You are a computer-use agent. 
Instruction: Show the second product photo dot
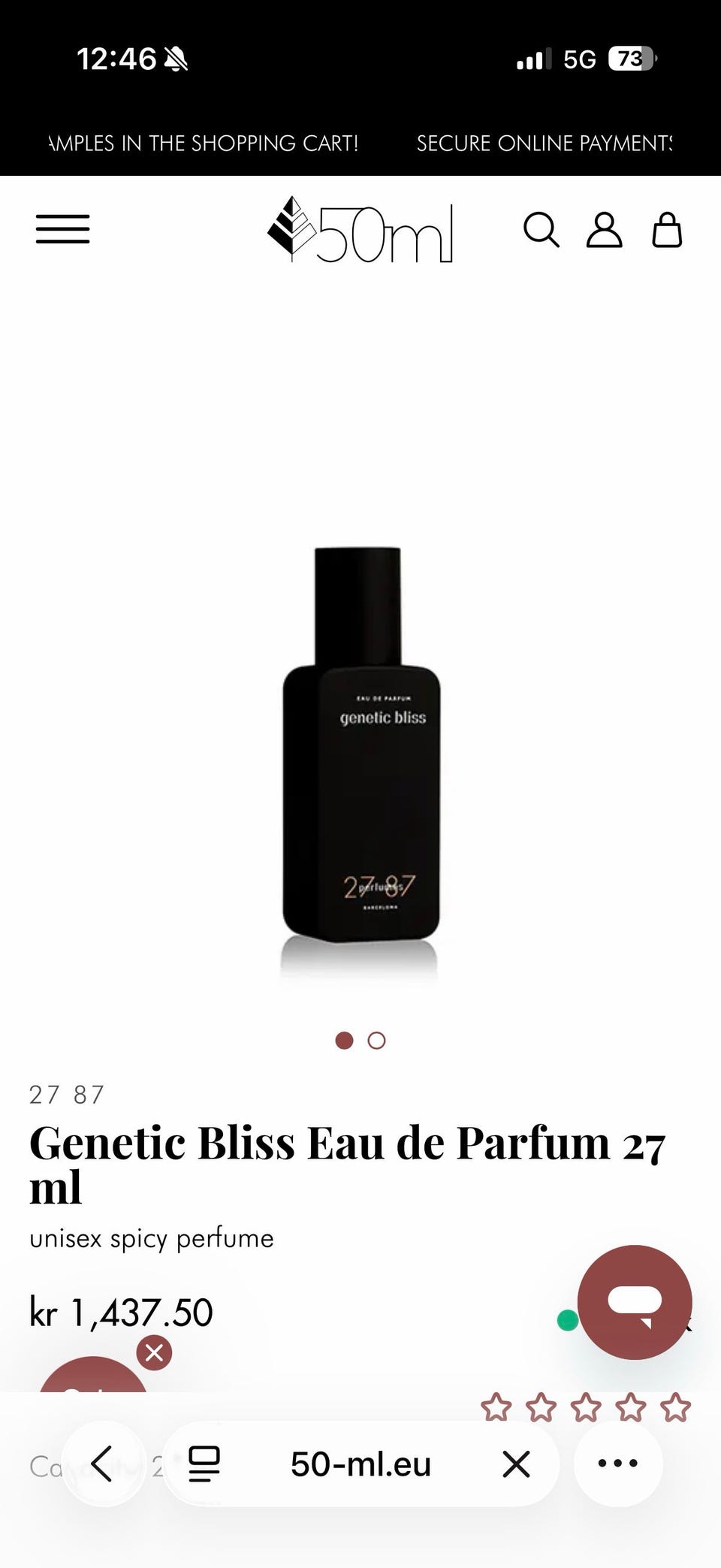[x=377, y=1041]
